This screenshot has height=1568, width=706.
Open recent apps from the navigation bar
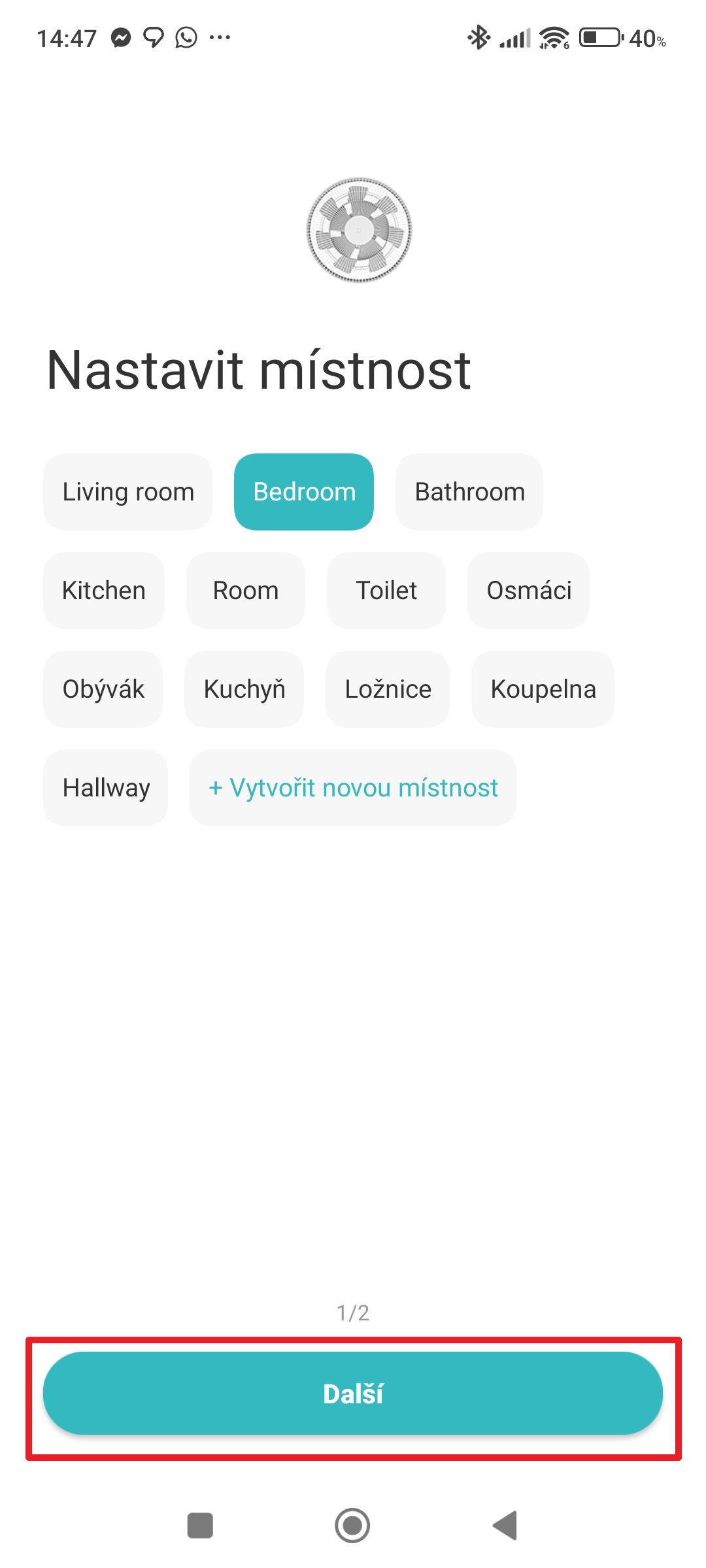200,1526
